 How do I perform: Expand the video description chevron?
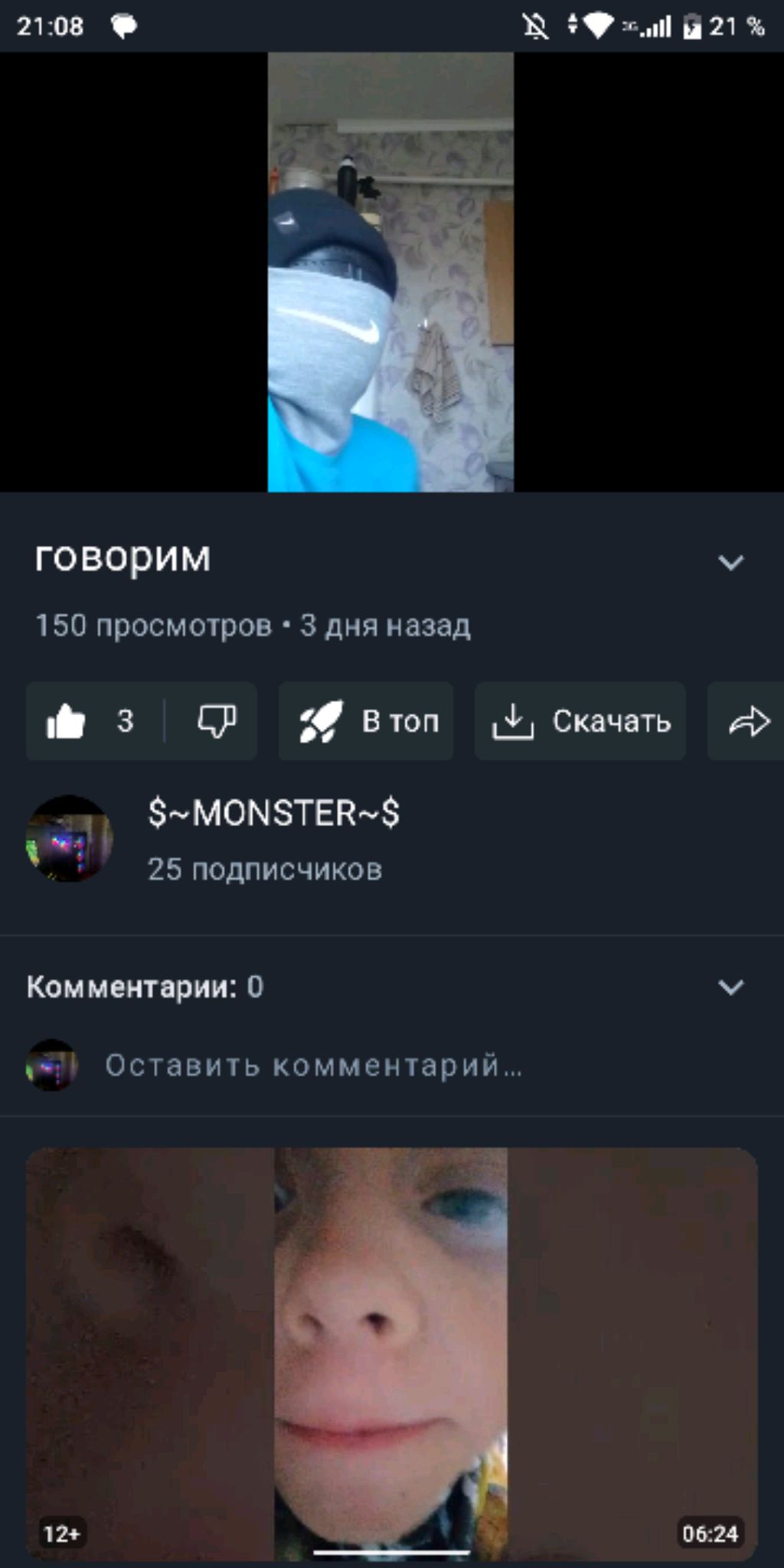[730, 563]
